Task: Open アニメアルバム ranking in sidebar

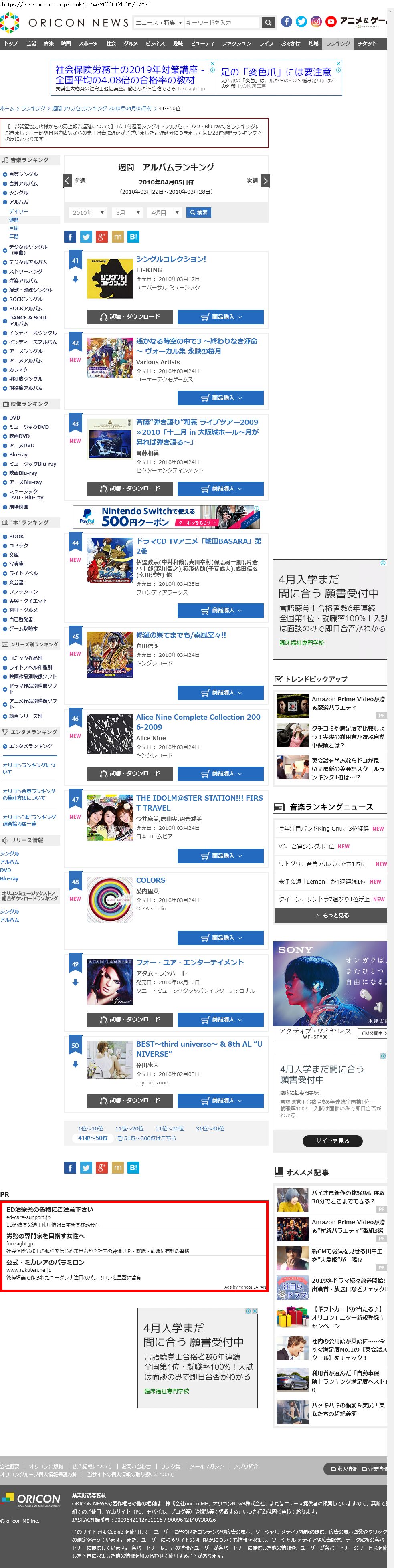Action: [x=26, y=360]
